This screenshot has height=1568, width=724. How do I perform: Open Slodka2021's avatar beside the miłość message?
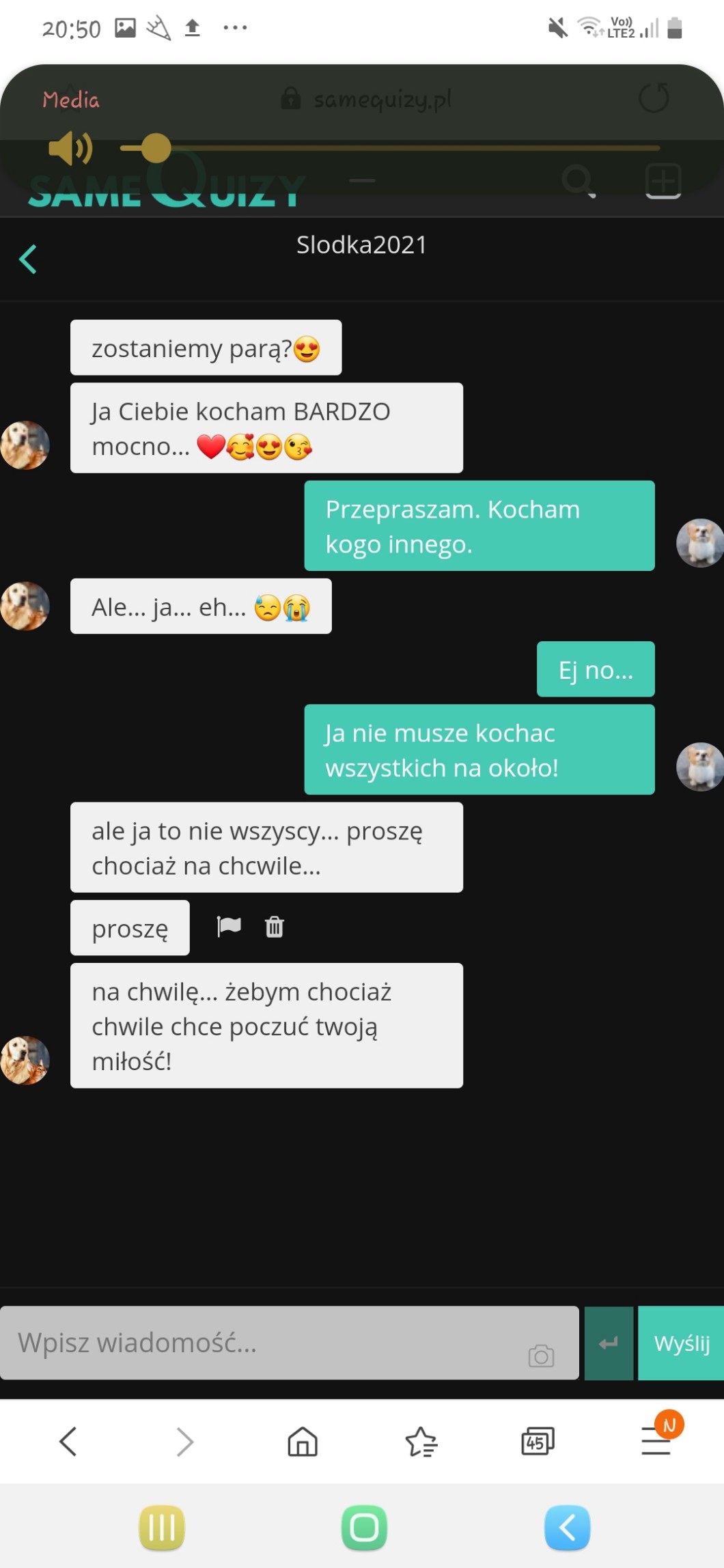[25, 1060]
